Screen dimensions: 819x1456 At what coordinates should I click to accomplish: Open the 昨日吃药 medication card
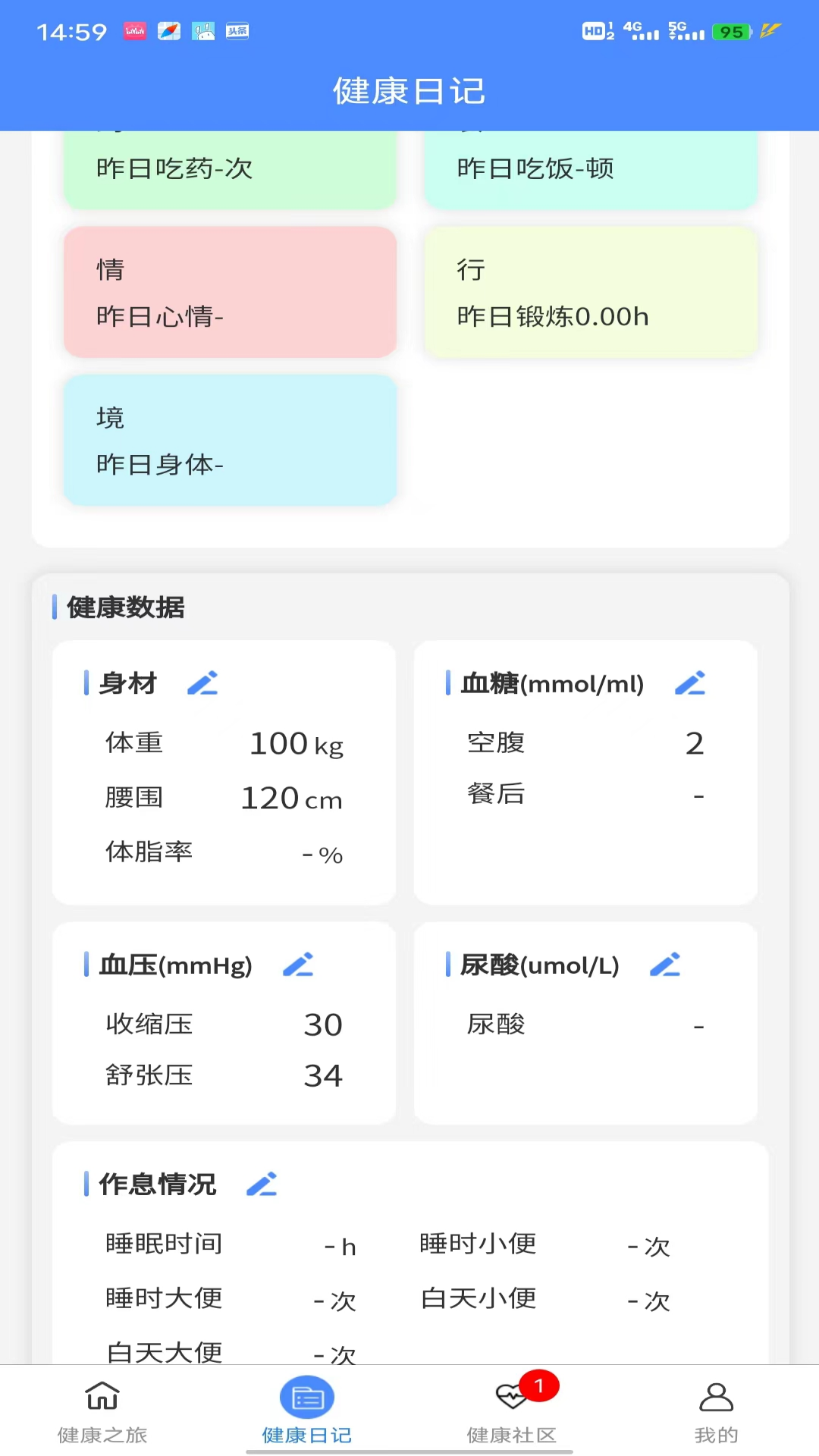(x=230, y=170)
